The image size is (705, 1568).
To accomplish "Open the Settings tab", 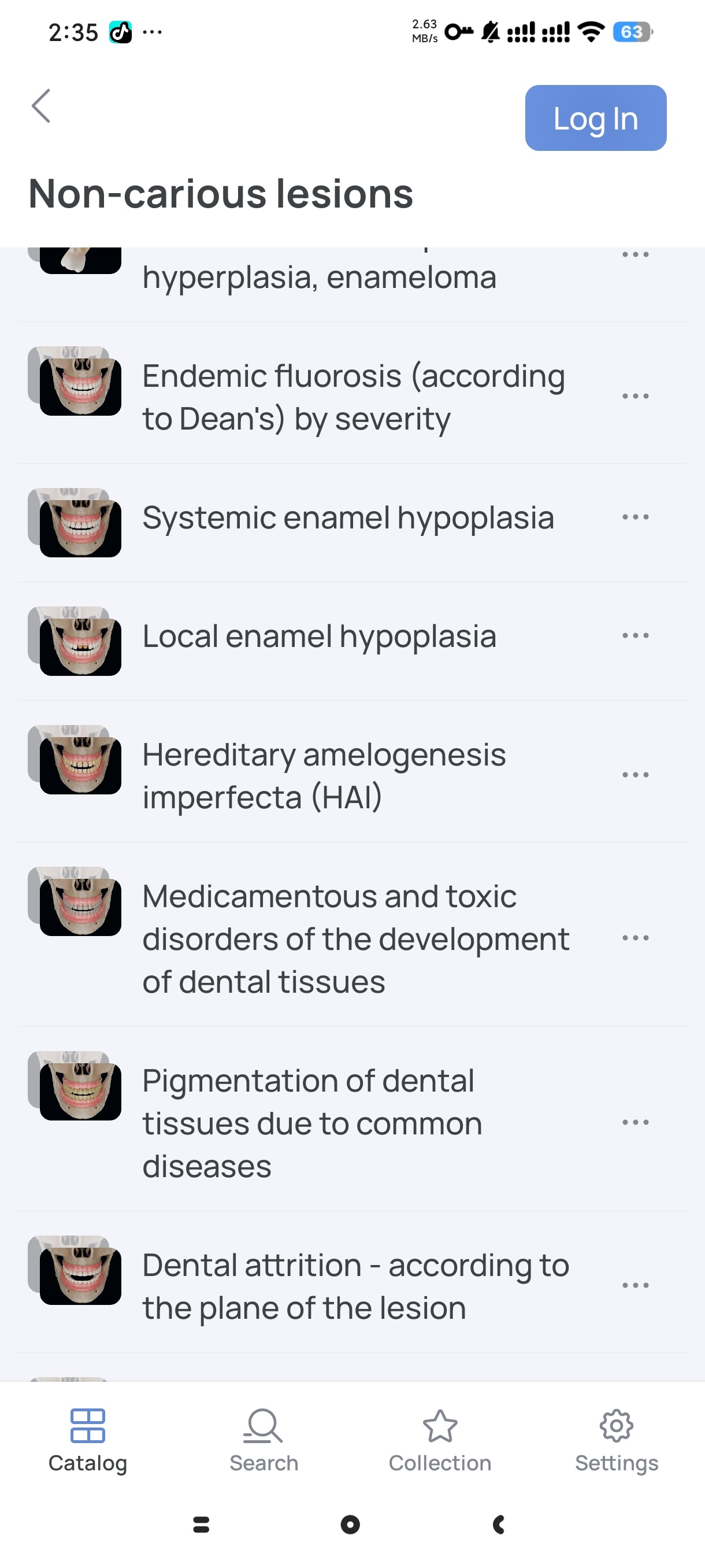I will 616,1441.
